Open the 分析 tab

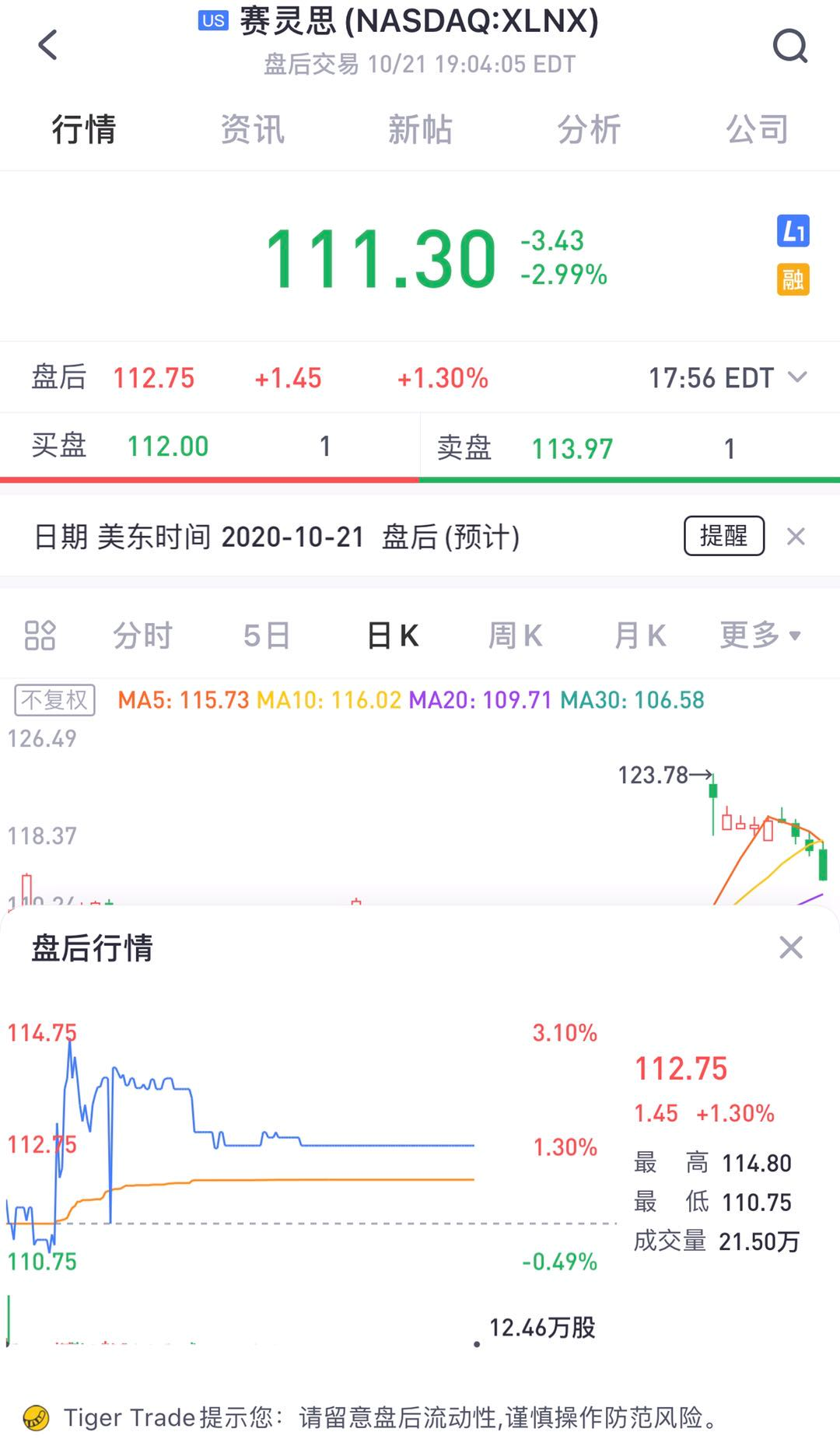click(589, 129)
